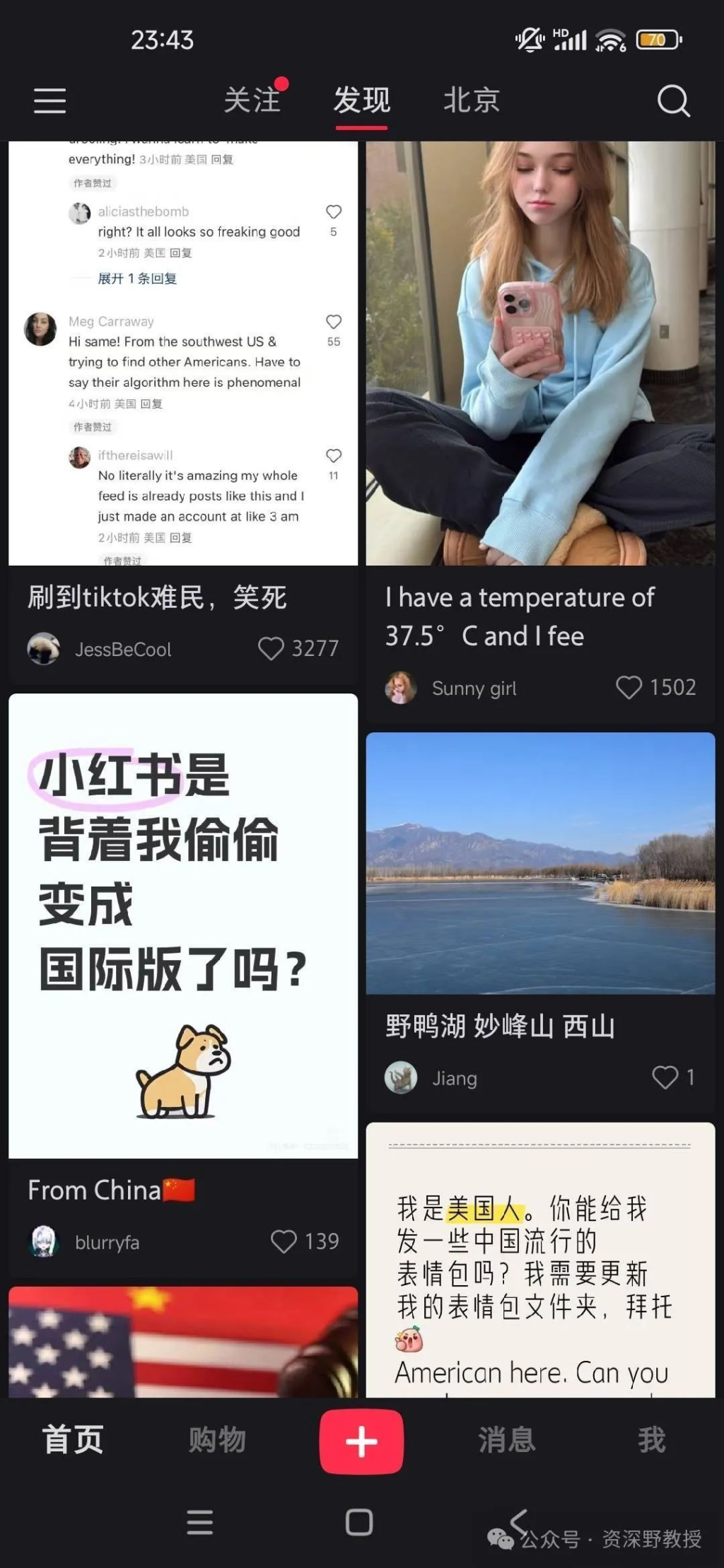Tap the system home button

coord(359,1522)
